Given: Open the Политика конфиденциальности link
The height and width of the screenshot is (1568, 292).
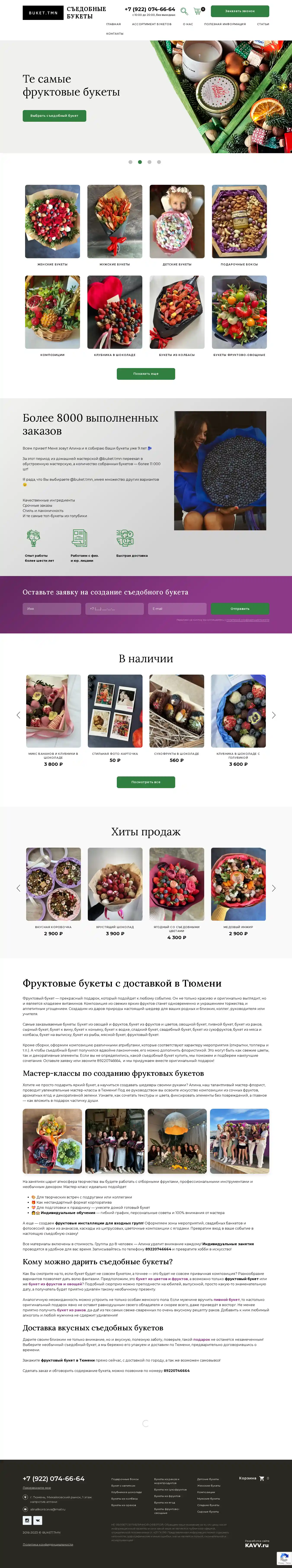Looking at the screenshot, I should (47, 1544).
